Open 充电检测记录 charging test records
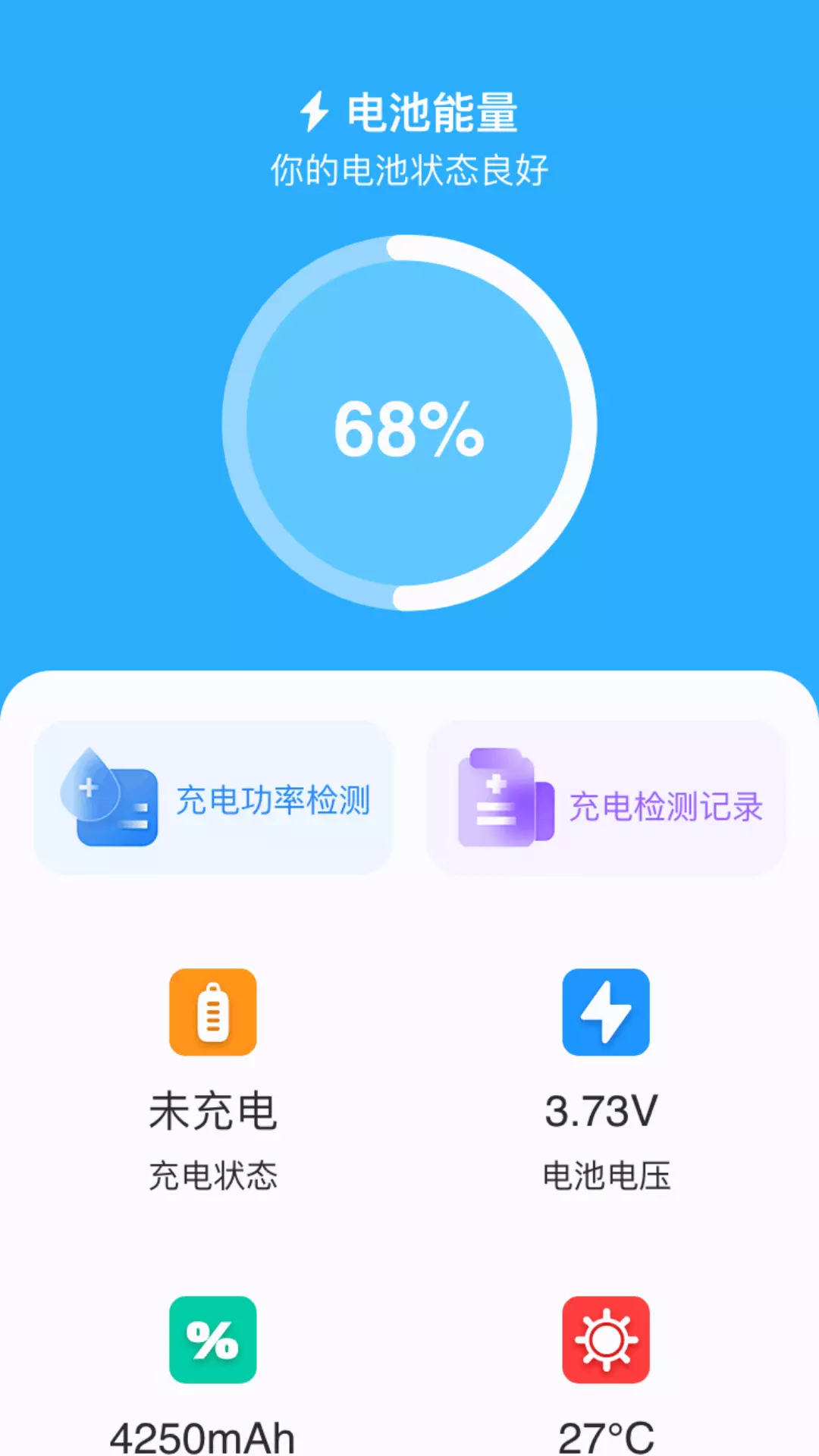Viewport: 819px width, 1456px height. 606,798
